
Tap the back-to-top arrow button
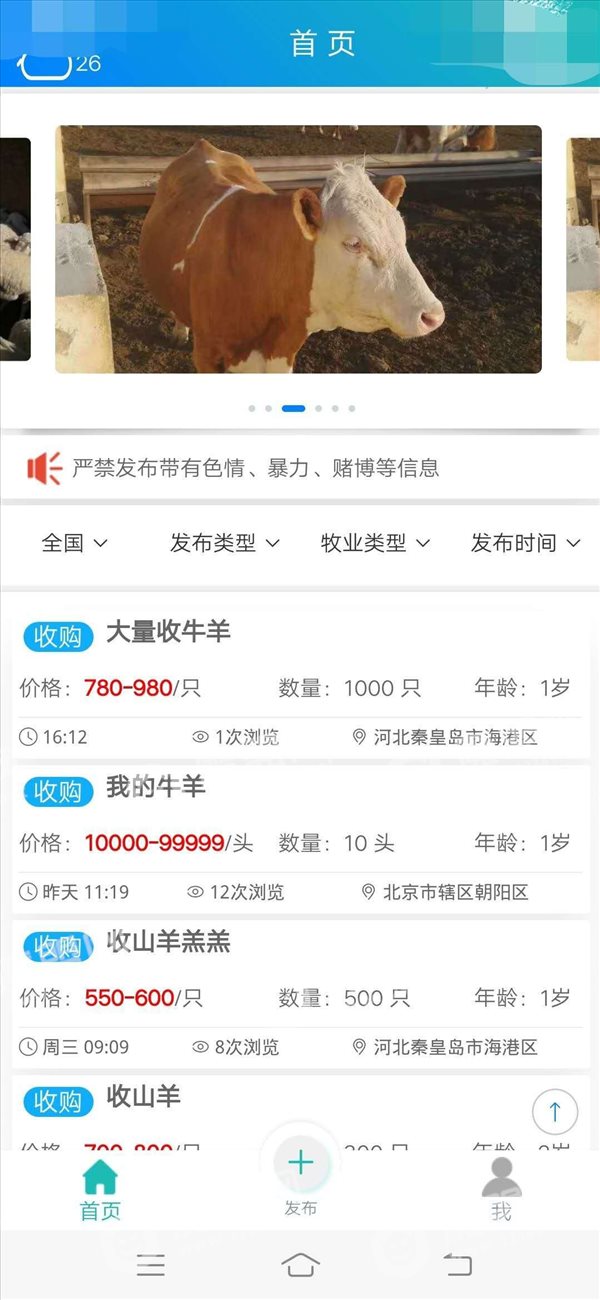coord(555,1111)
